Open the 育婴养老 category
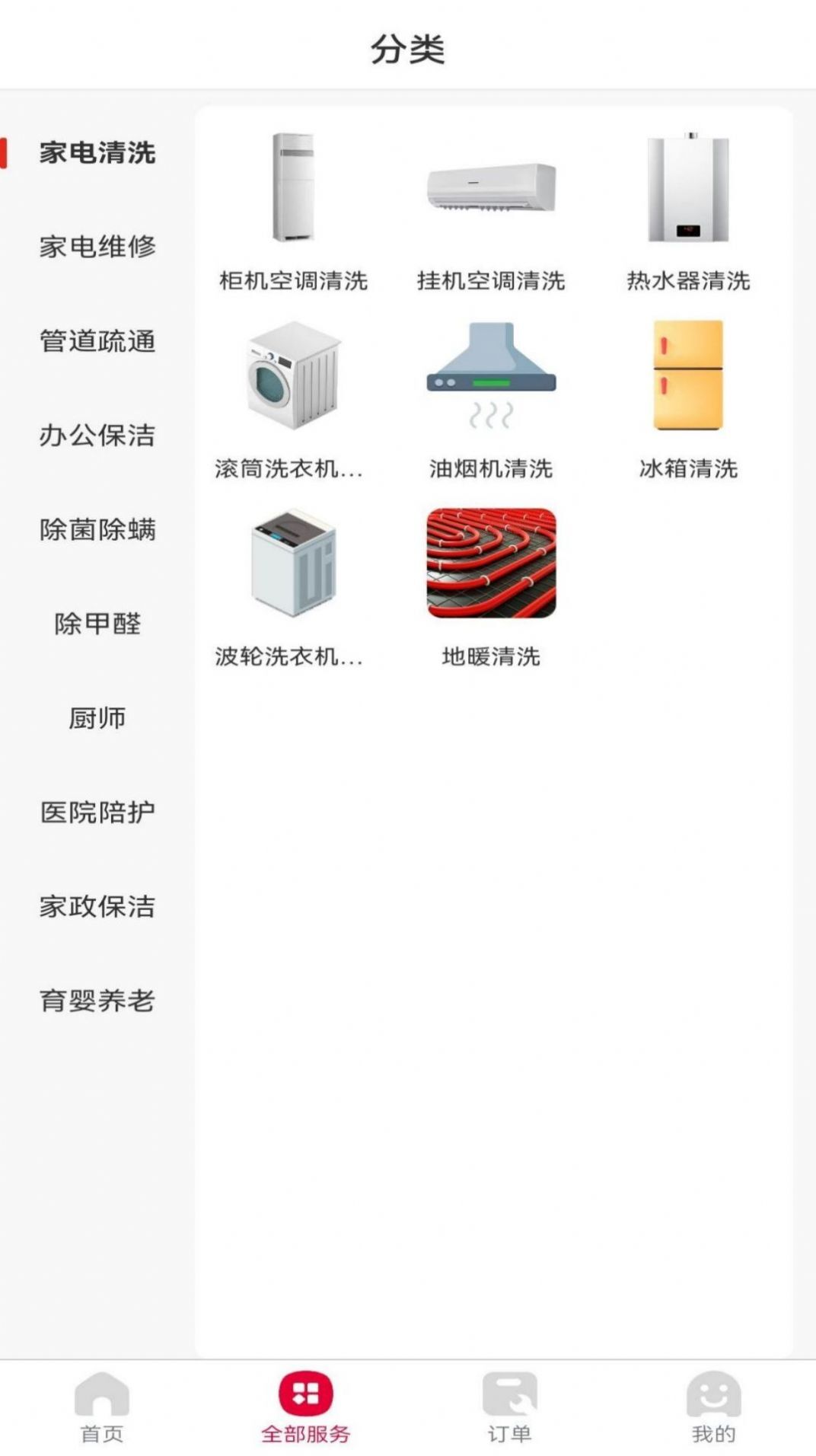The width and height of the screenshot is (816, 1456). (x=97, y=1001)
